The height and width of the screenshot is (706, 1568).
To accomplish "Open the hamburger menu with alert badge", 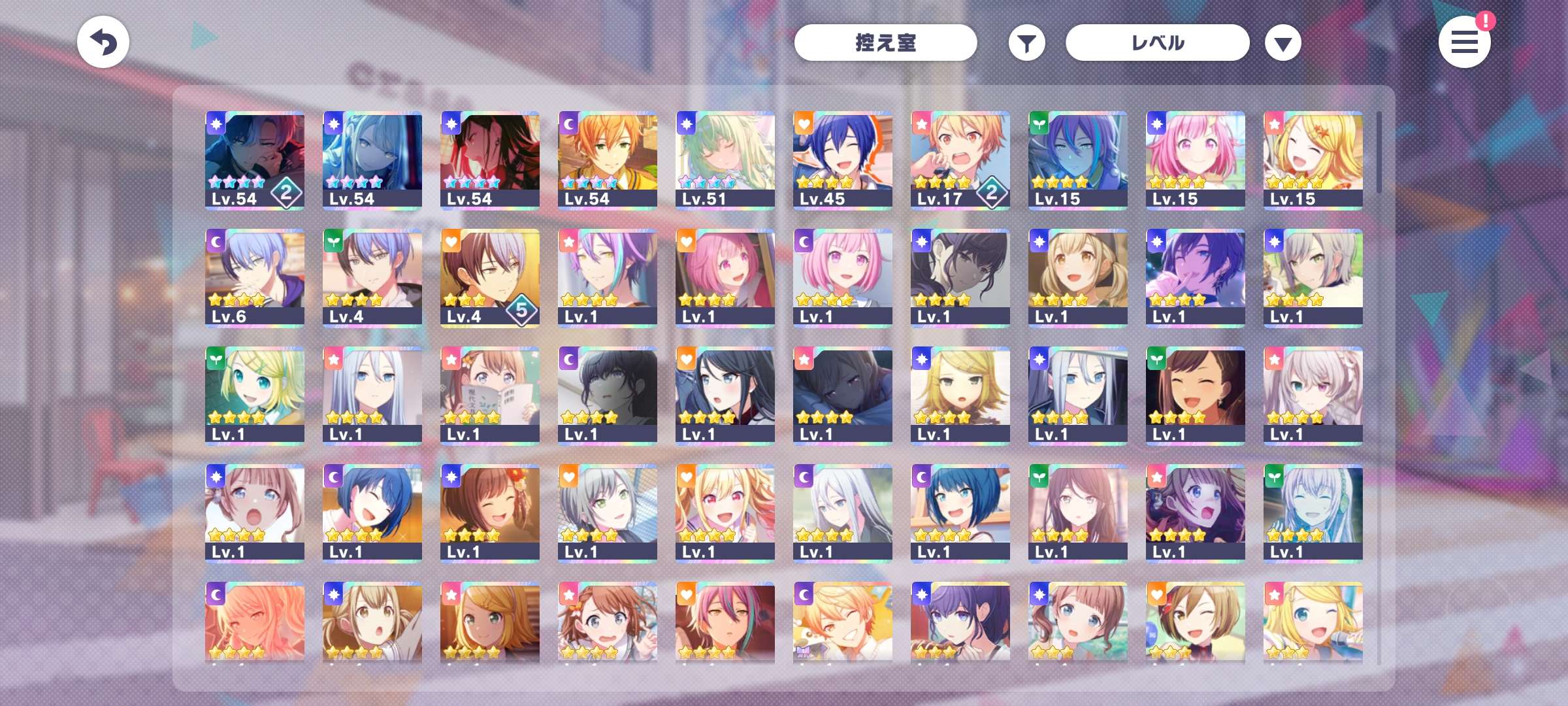I will [x=1463, y=43].
